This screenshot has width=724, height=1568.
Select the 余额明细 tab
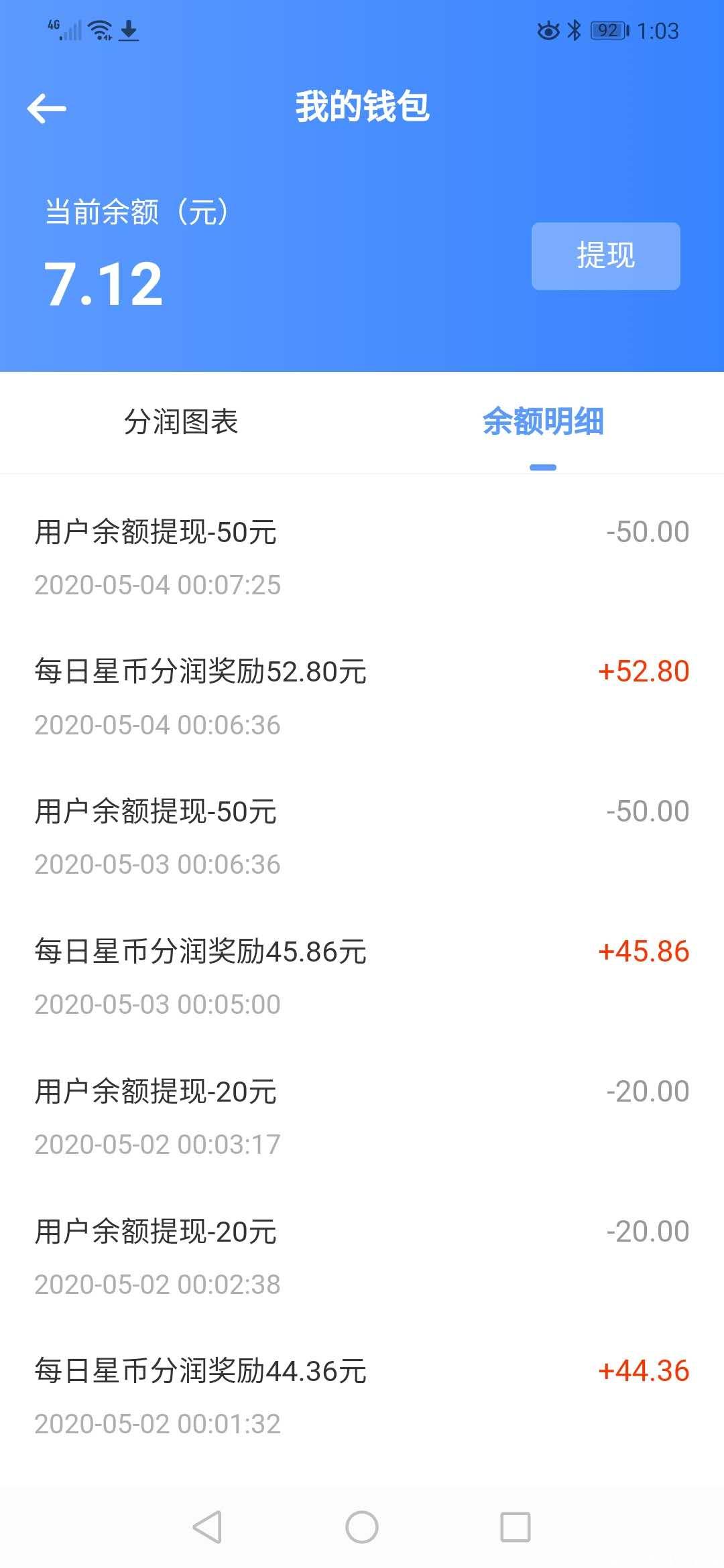click(x=543, y=422)
